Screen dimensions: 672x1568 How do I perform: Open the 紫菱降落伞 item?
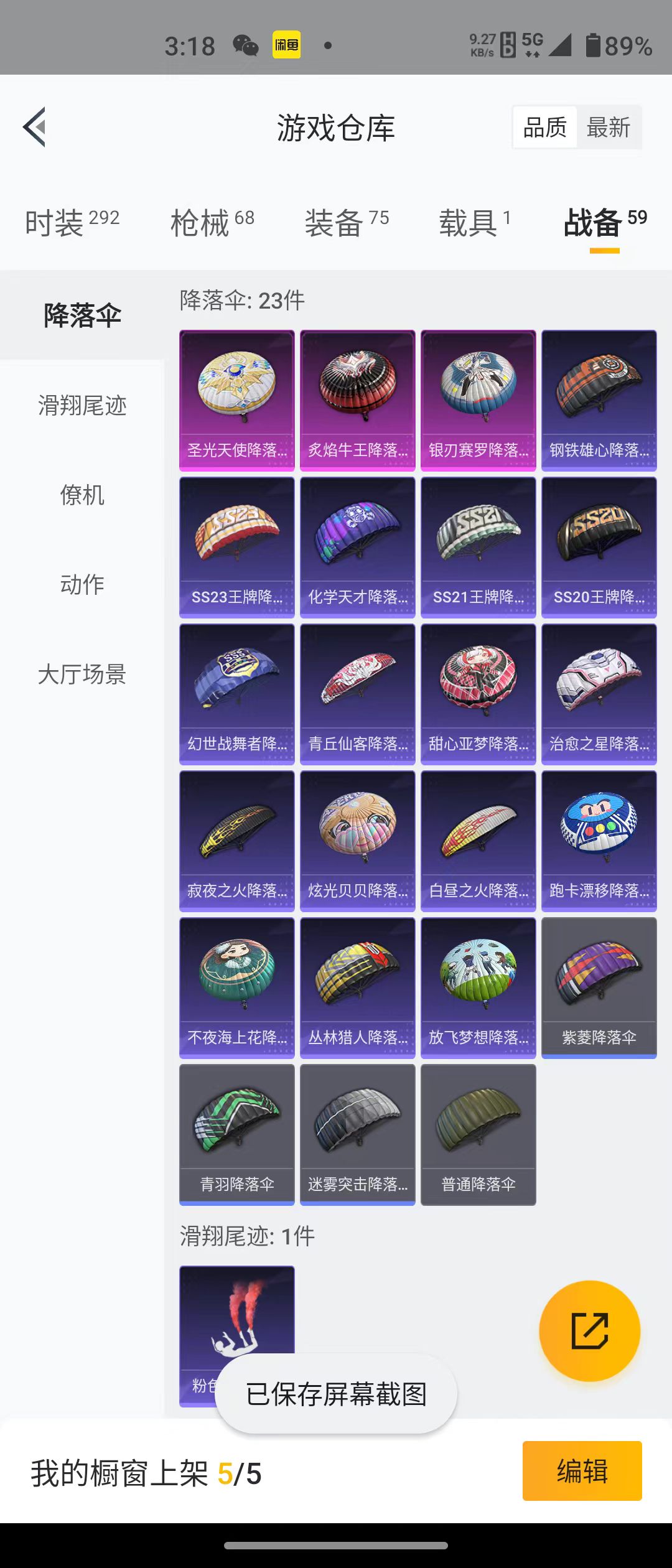coord(599,987)
